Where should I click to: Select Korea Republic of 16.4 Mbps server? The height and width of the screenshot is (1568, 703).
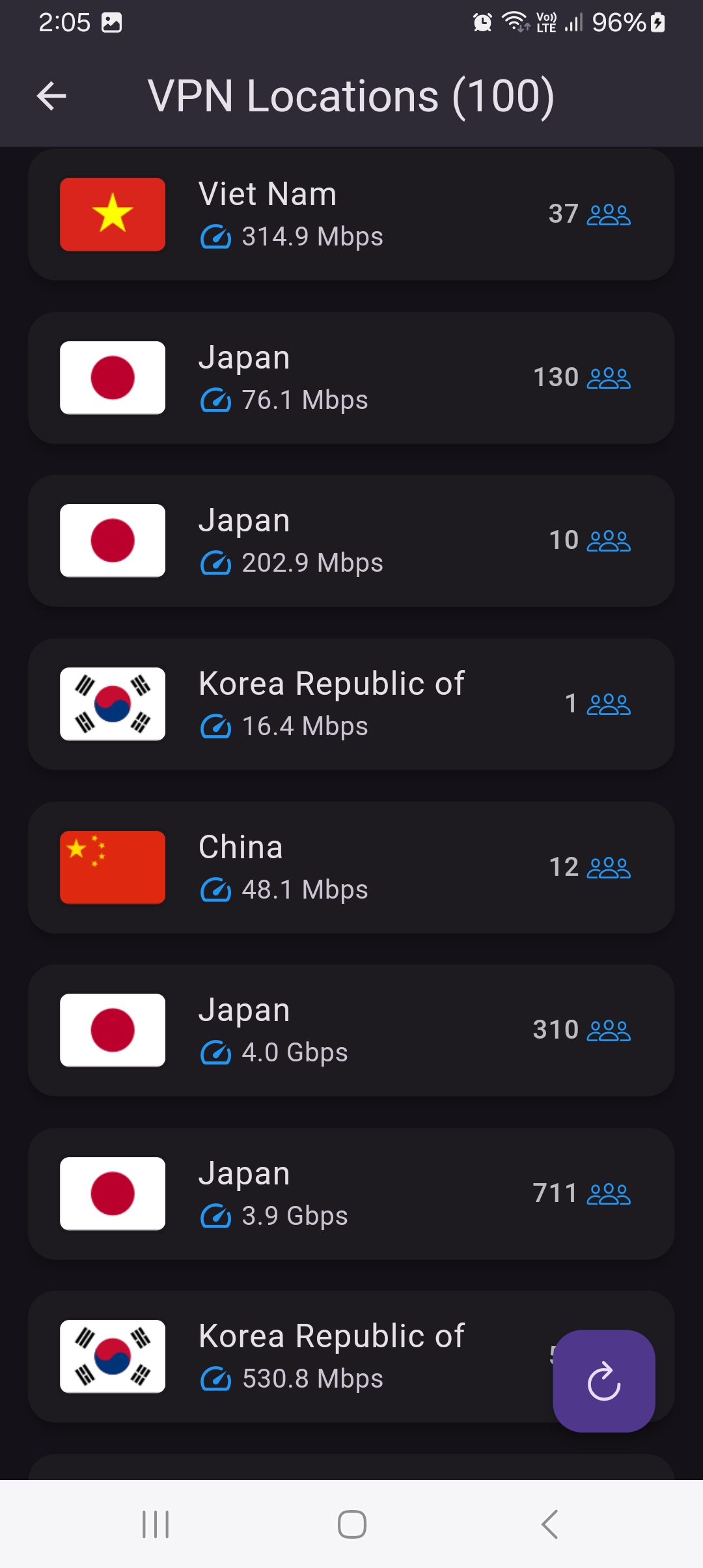(351, 704)
